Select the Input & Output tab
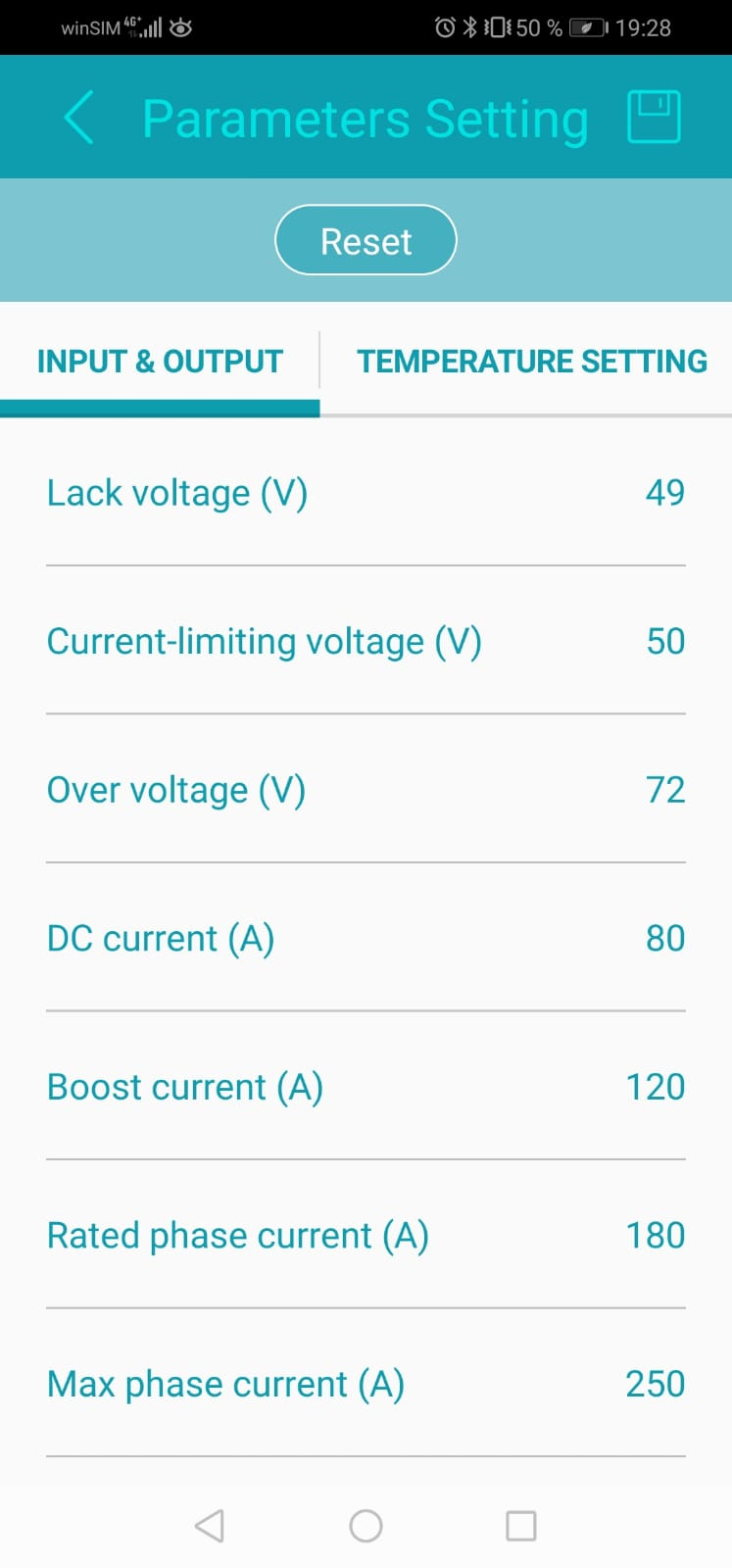Image resolution: width=732 pixels, height=1568 pixels. tap(160, 362)
